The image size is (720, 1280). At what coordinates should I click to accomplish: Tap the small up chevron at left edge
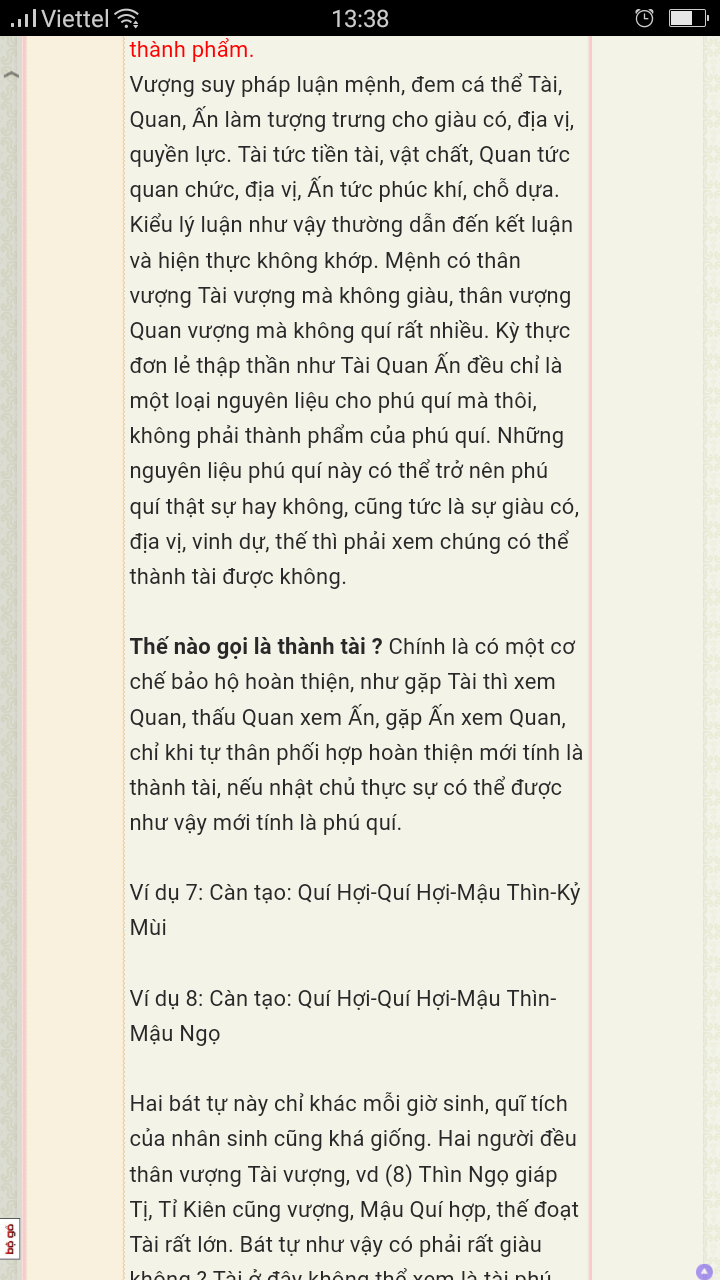click(x=11, y=75)
